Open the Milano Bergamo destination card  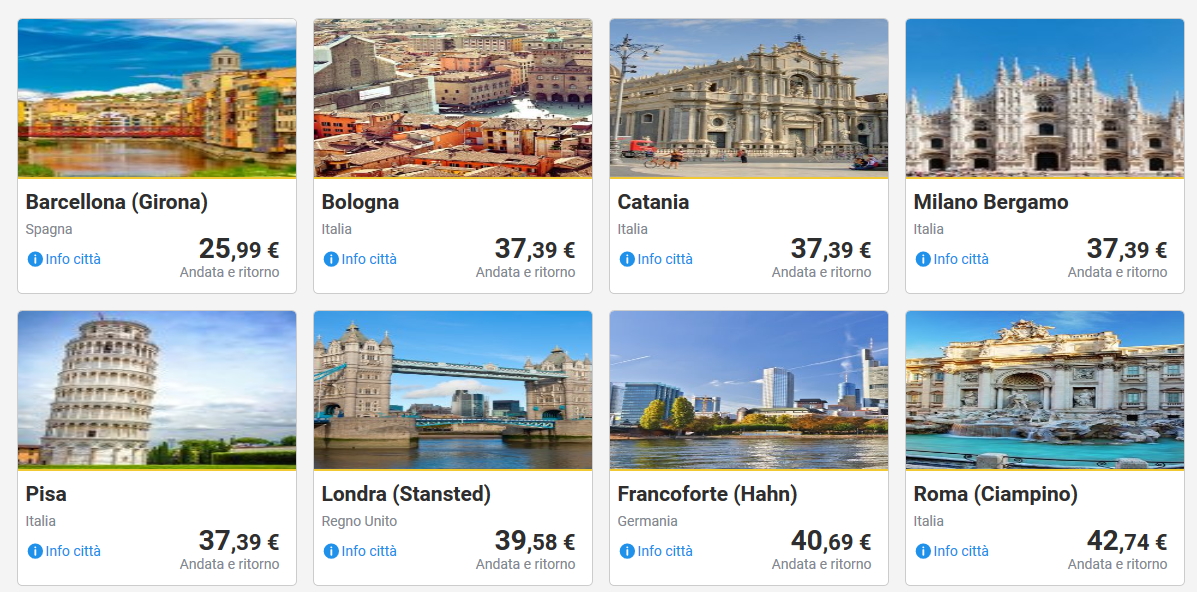(1044, 100)
